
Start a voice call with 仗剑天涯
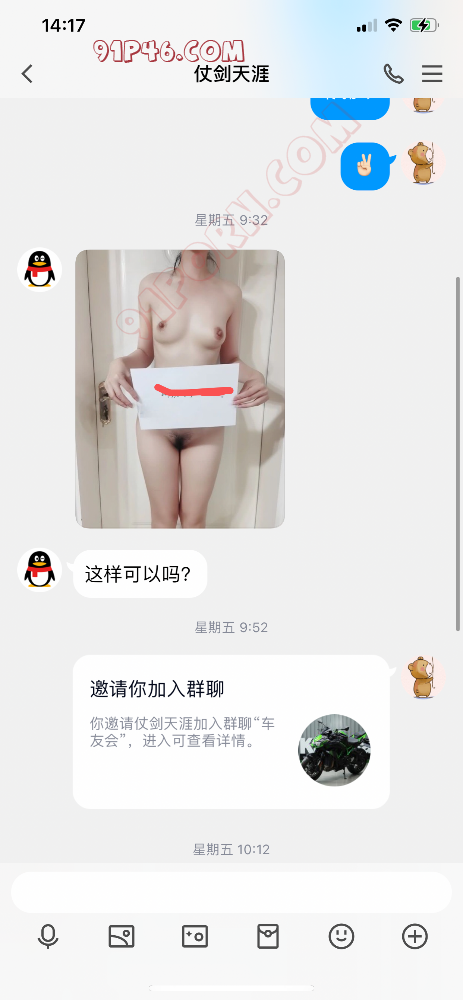(393, 74)
